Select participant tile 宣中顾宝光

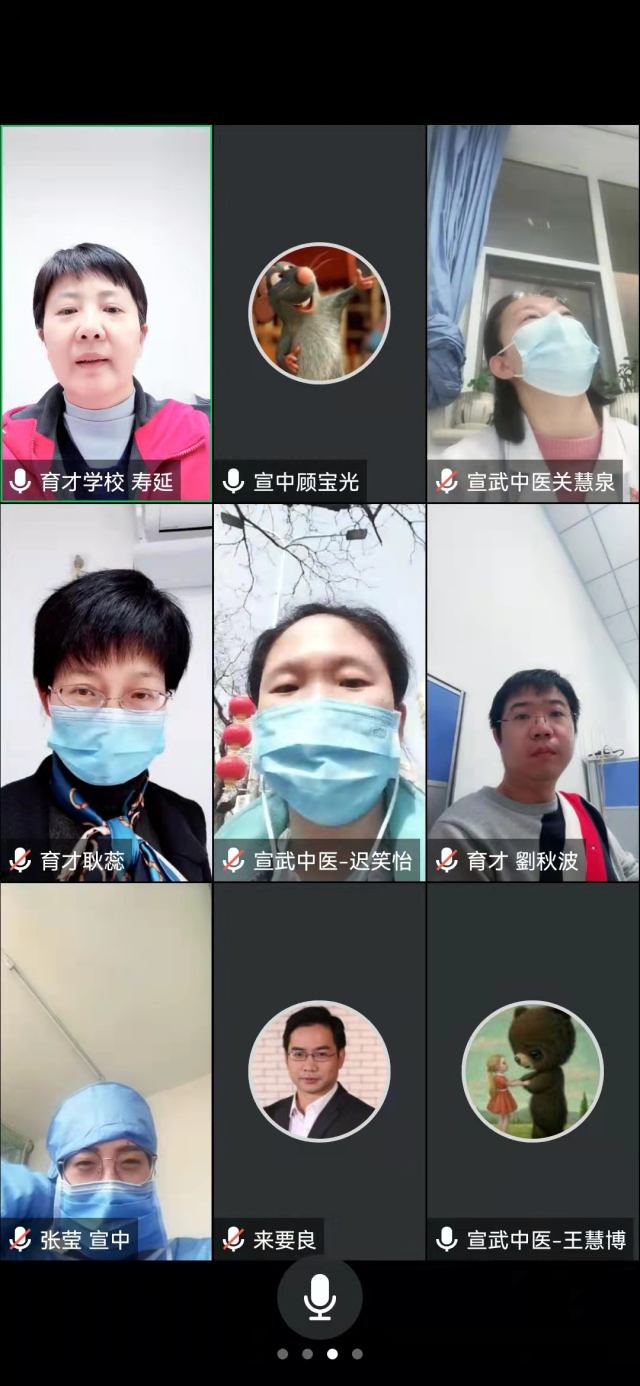pos(319,313)
